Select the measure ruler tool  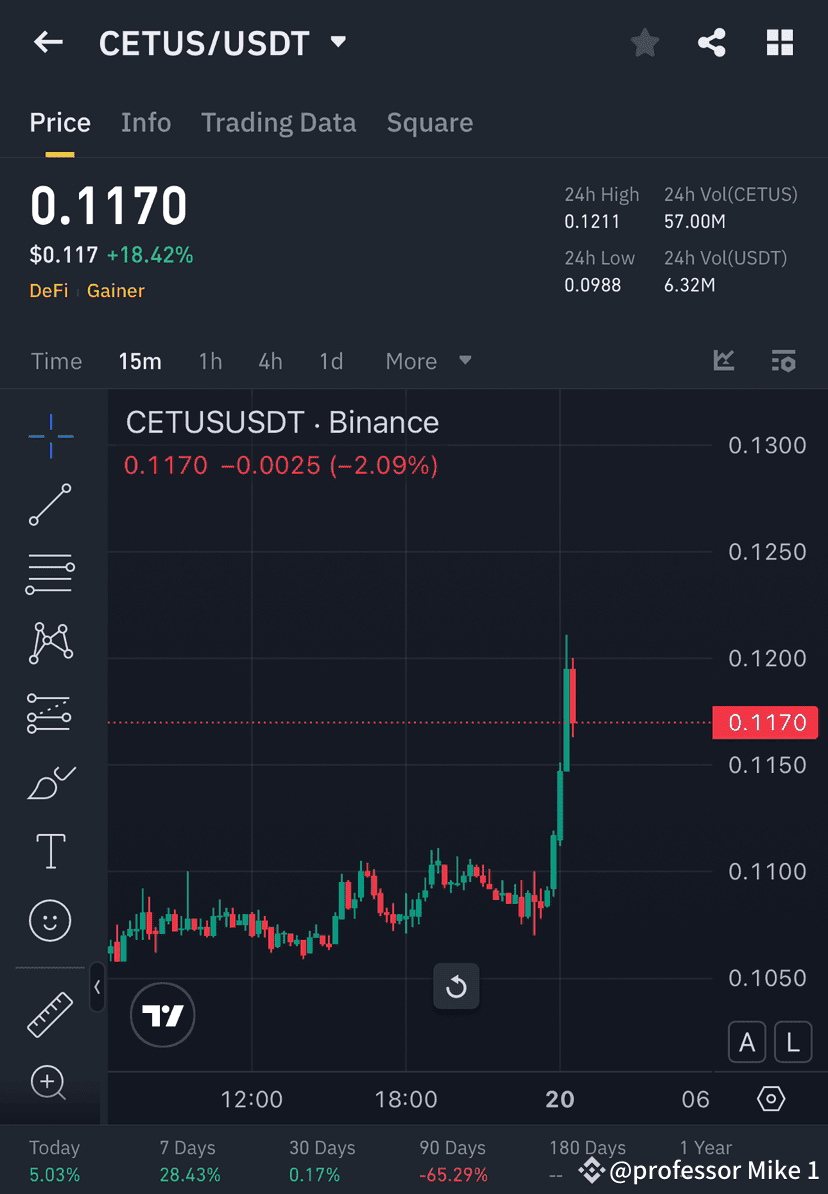point(50,1013)
